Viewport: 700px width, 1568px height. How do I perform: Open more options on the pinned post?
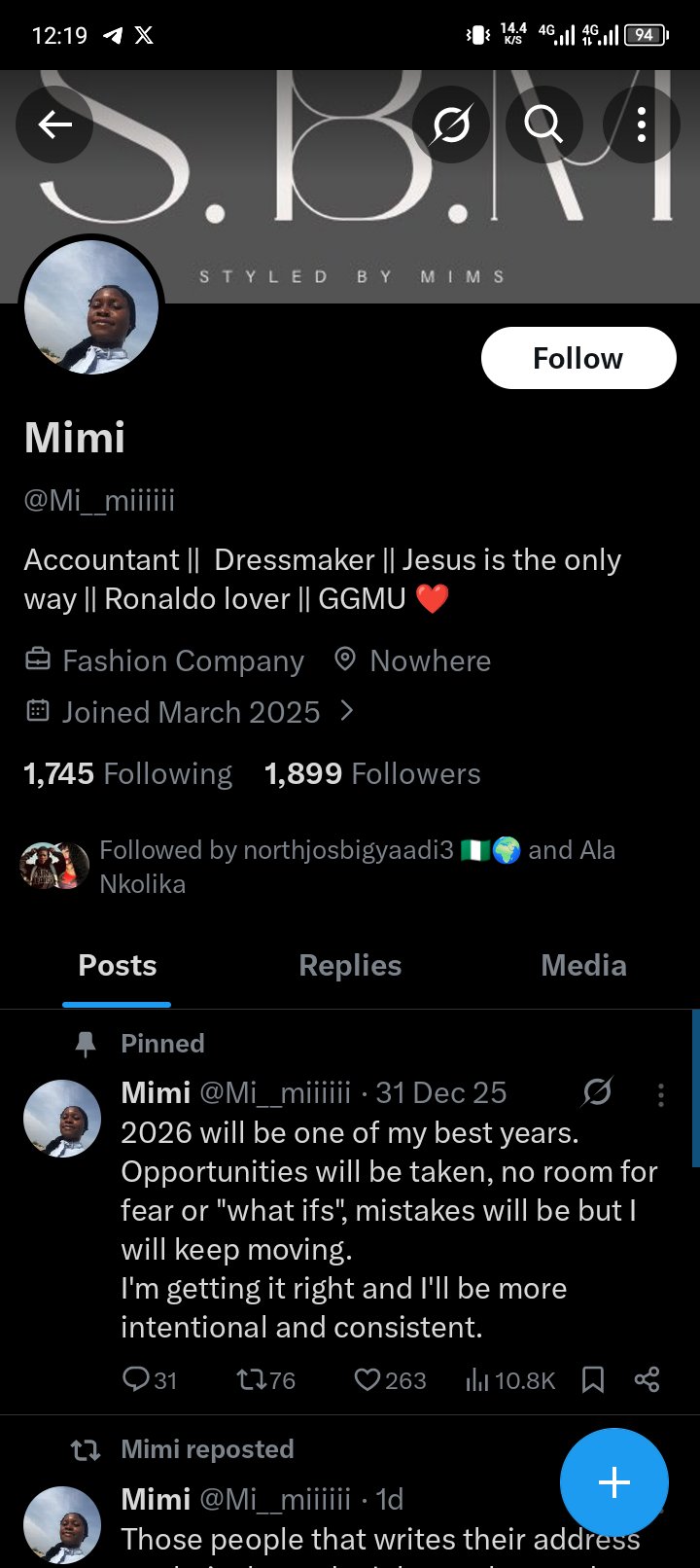tap(661, 1095)
